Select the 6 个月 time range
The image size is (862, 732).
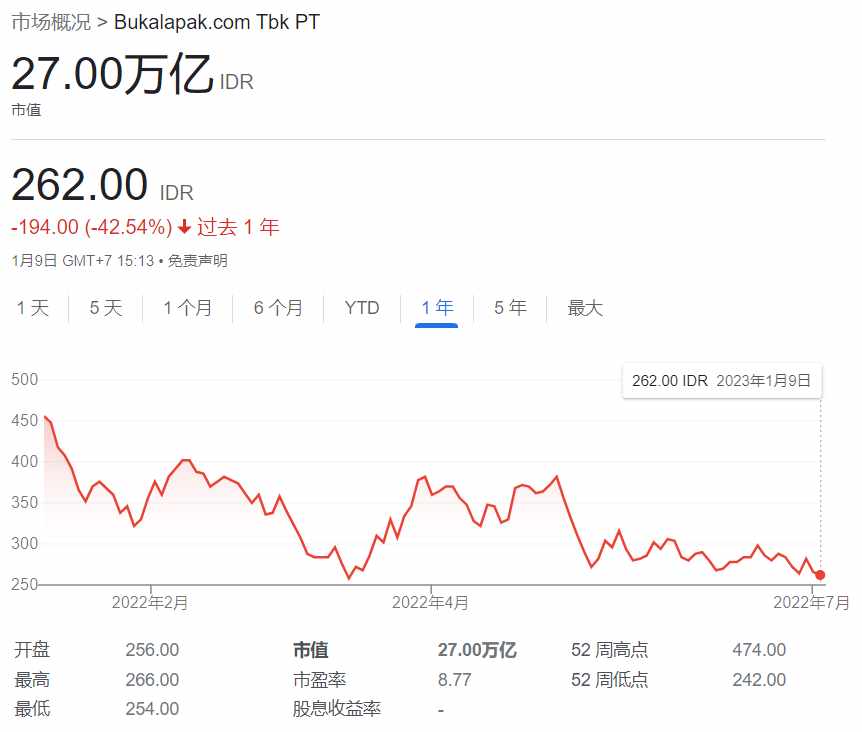278,308
